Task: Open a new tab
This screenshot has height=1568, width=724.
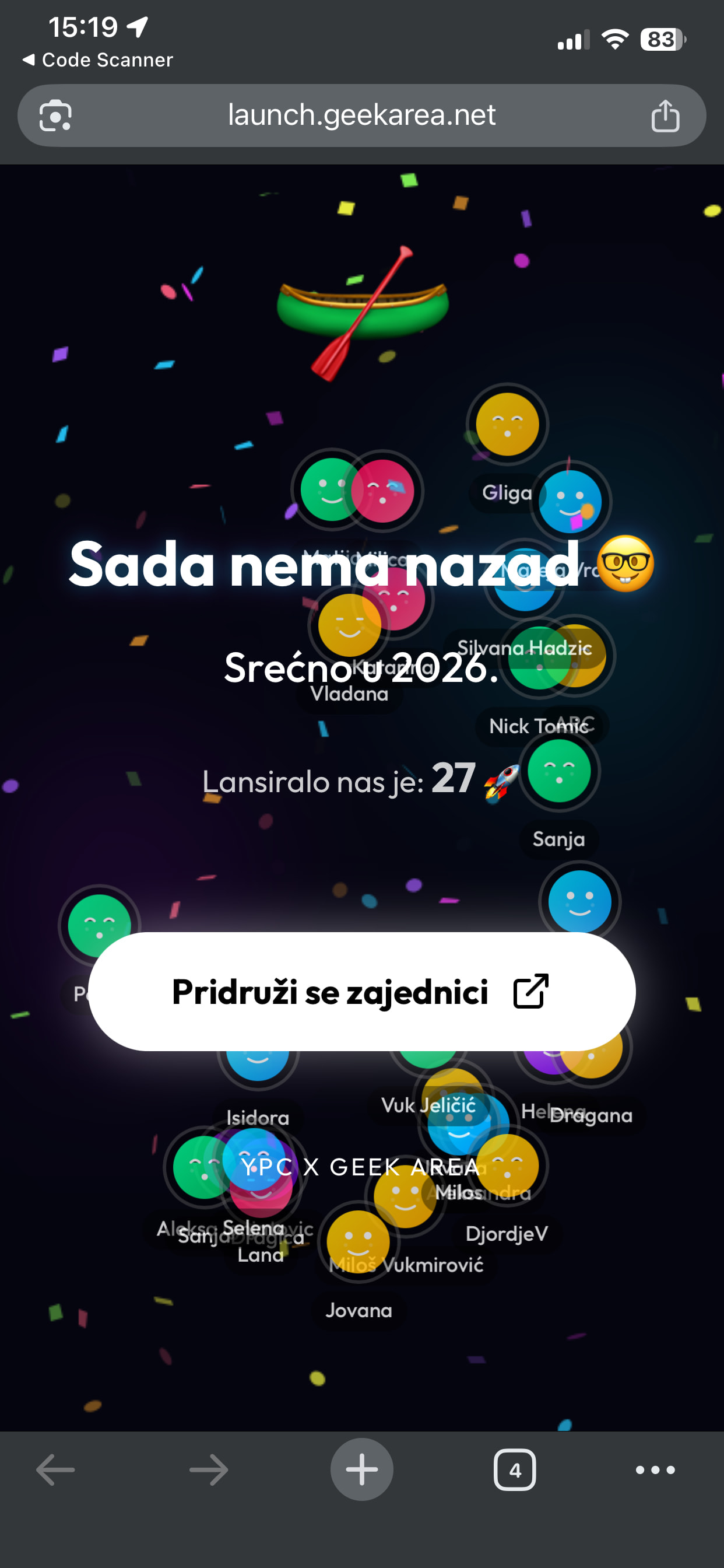Action: pos(361,1470)
